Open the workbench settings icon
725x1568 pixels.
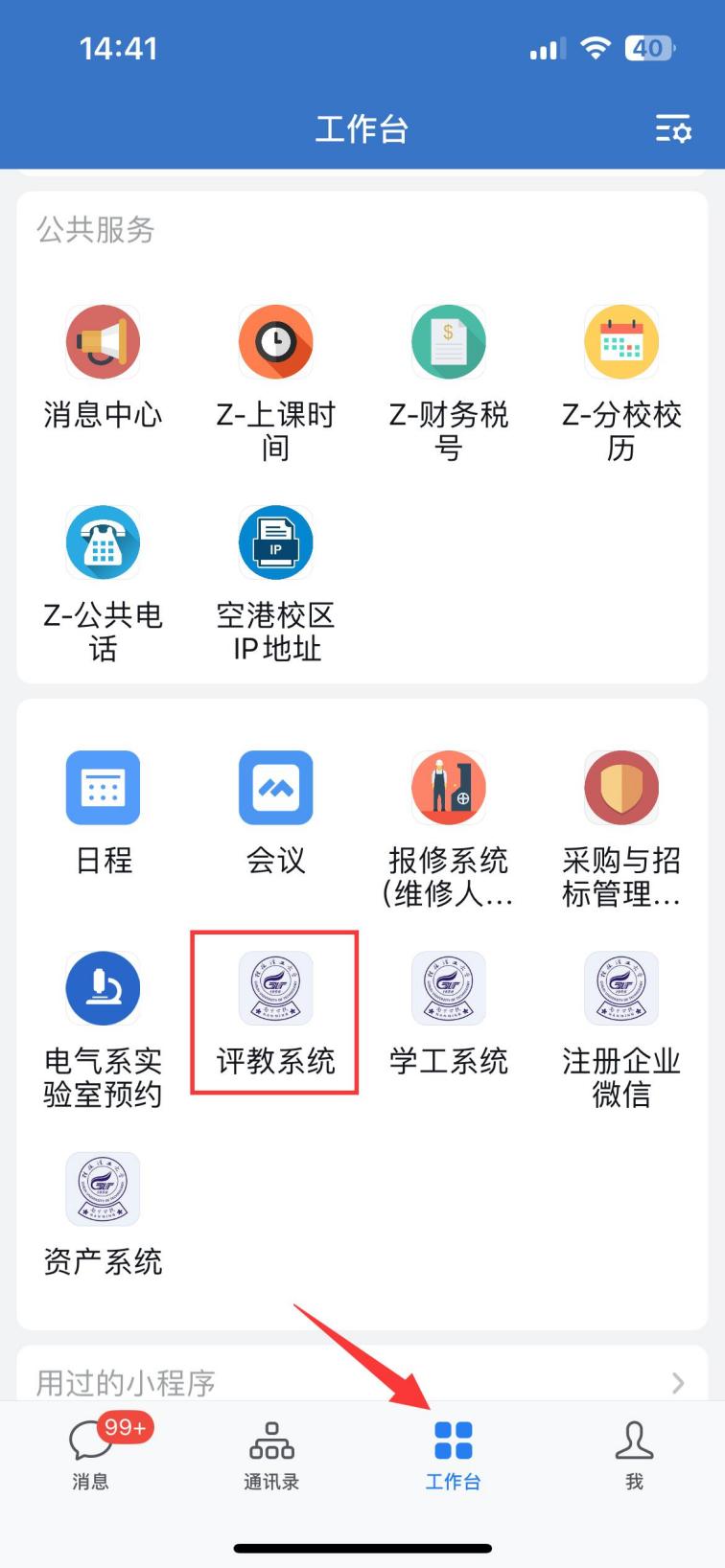tap(673, 128)
